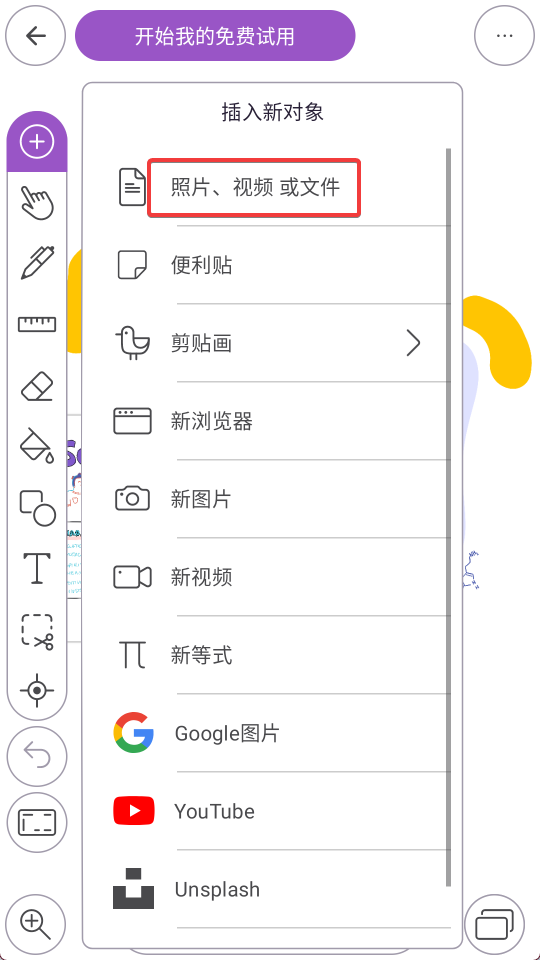The height and width of the screenshot is (960, 540).
Task: Activate the paint bucket fill tool
Action: 37,445
